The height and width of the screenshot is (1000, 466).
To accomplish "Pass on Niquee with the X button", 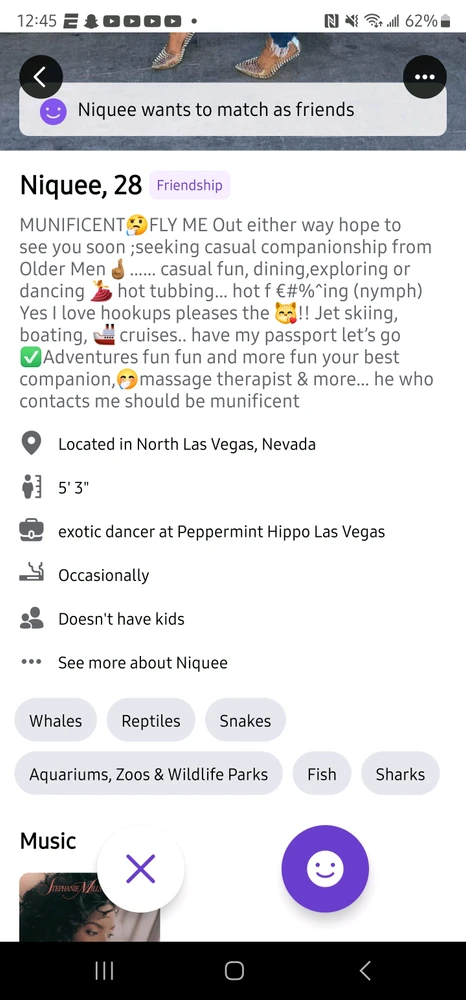I will (x=141, y=869).
